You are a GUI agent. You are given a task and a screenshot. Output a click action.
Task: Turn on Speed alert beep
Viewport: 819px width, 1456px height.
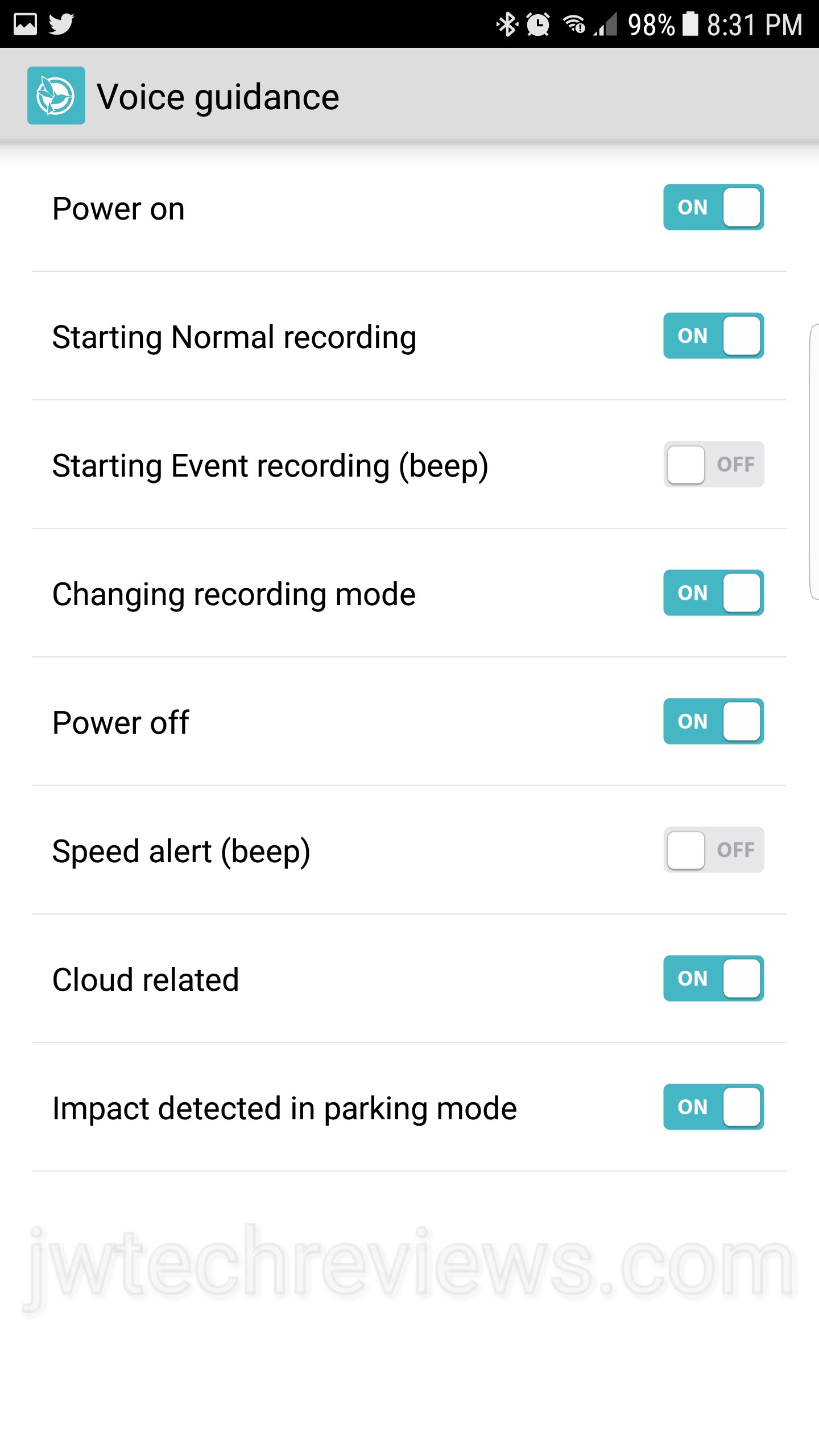tap(713, 850)
